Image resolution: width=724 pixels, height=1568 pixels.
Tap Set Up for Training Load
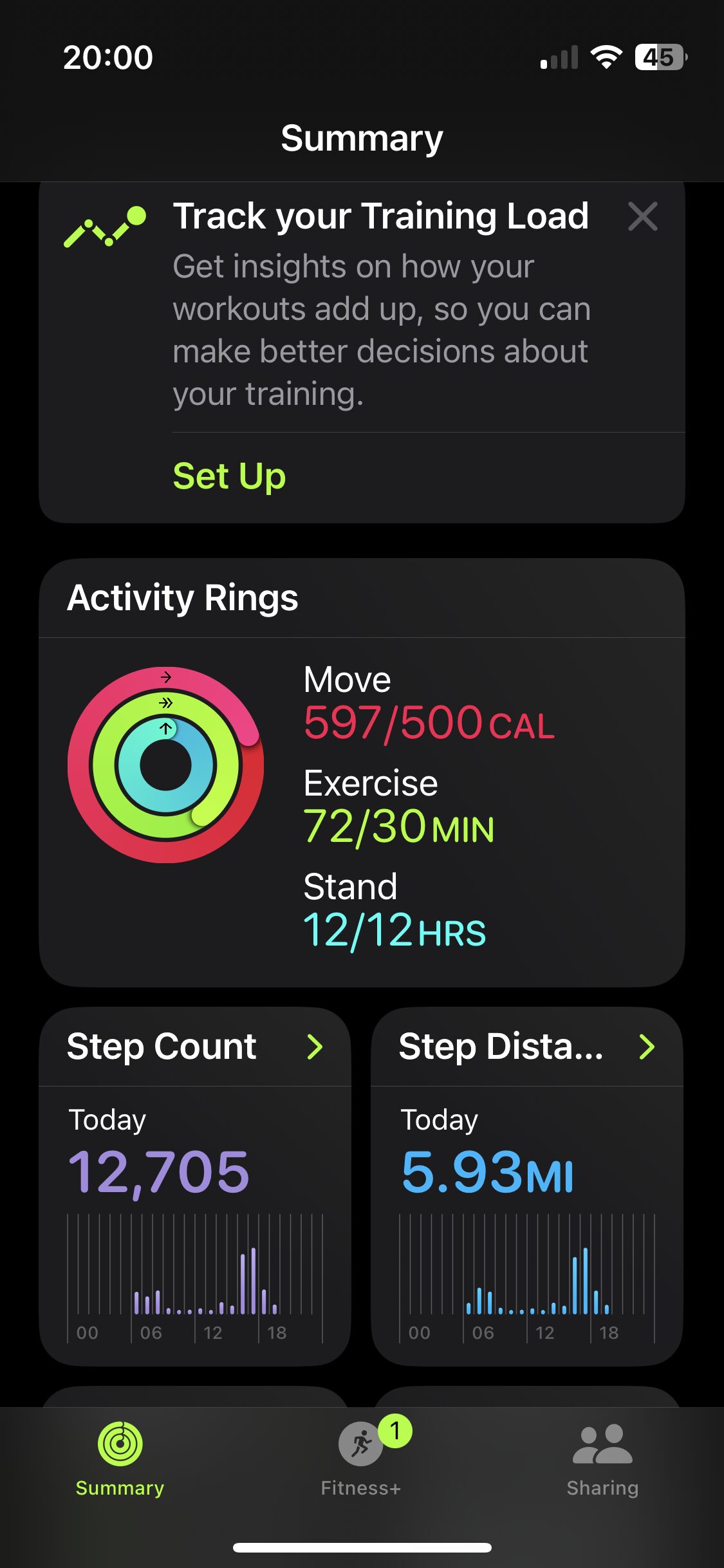click(229, 476)
